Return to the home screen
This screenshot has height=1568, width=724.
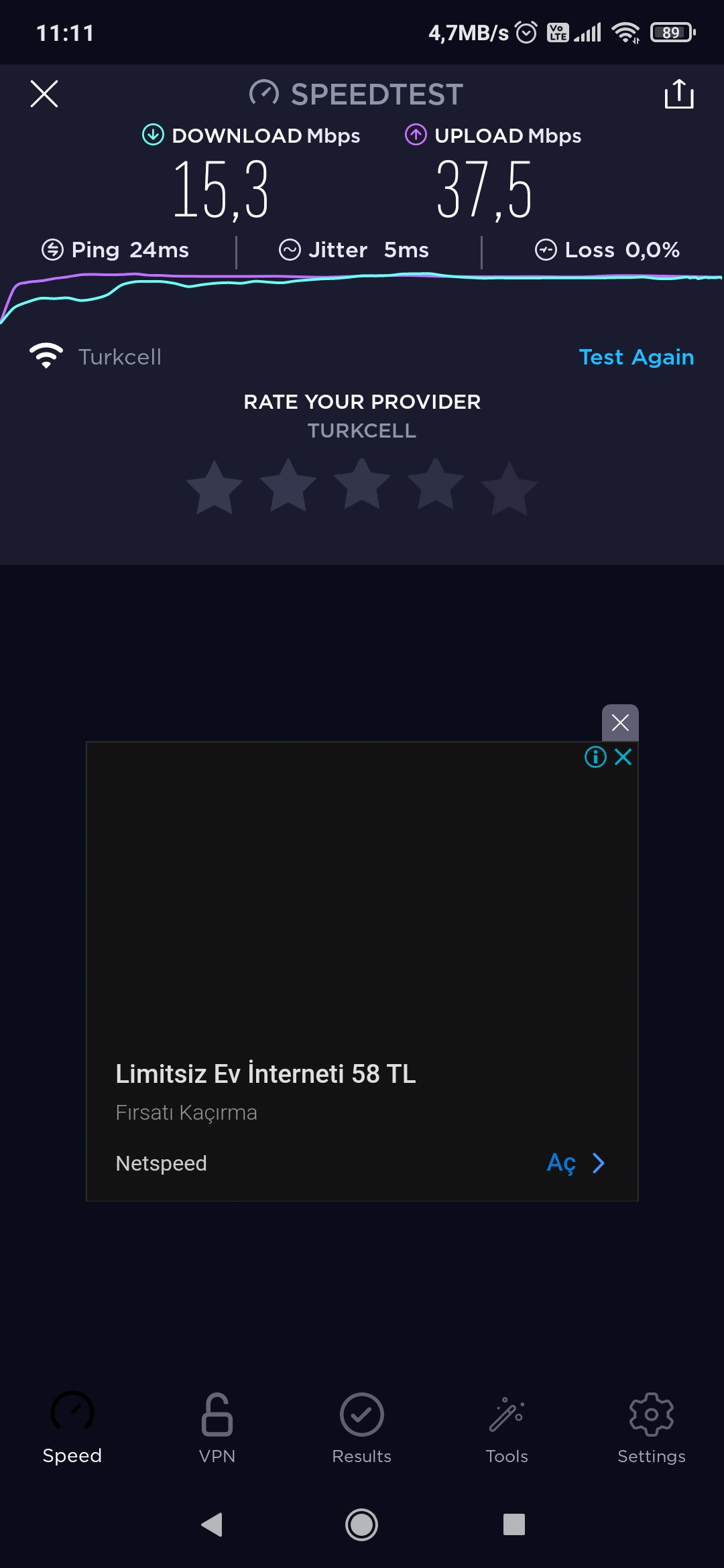point(362,1524)
